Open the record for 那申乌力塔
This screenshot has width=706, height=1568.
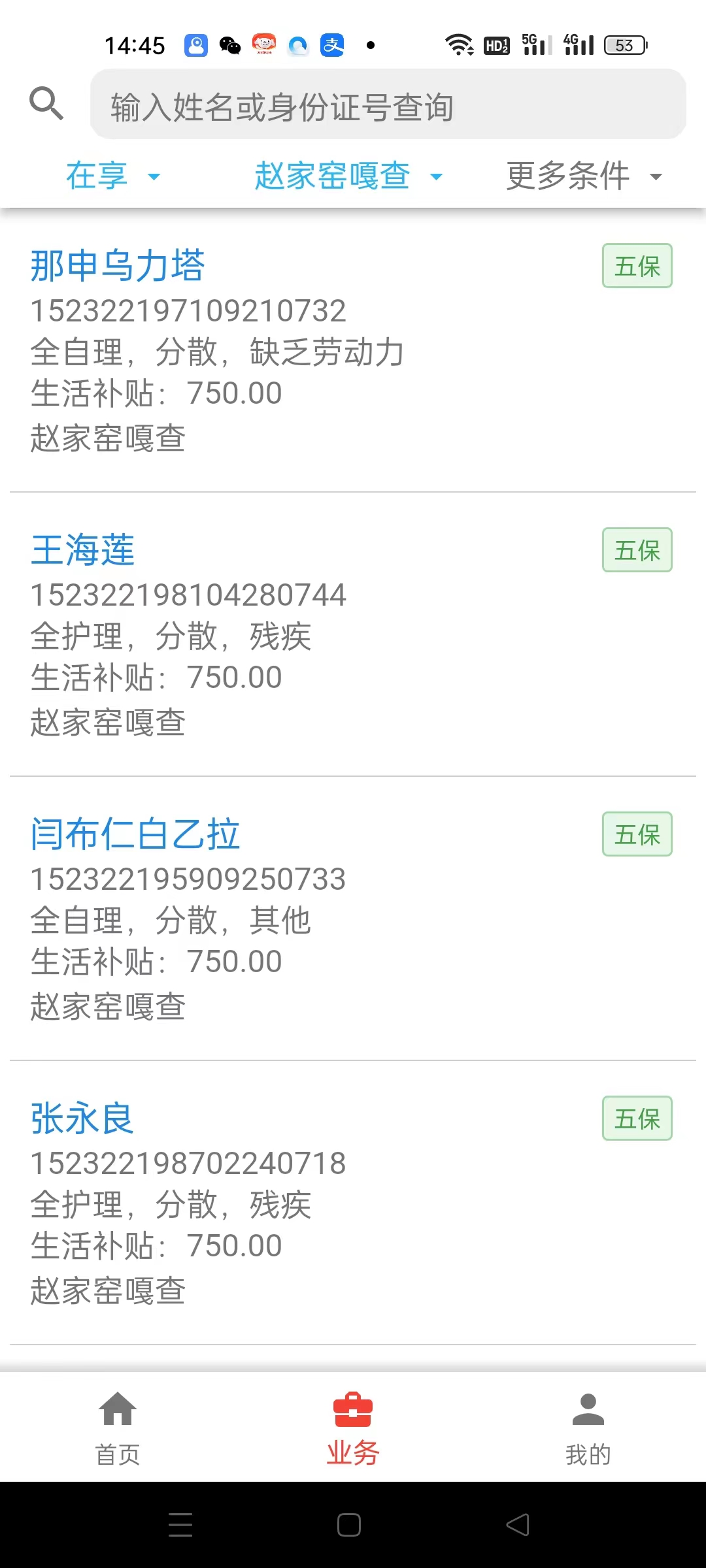click(353, 351)
